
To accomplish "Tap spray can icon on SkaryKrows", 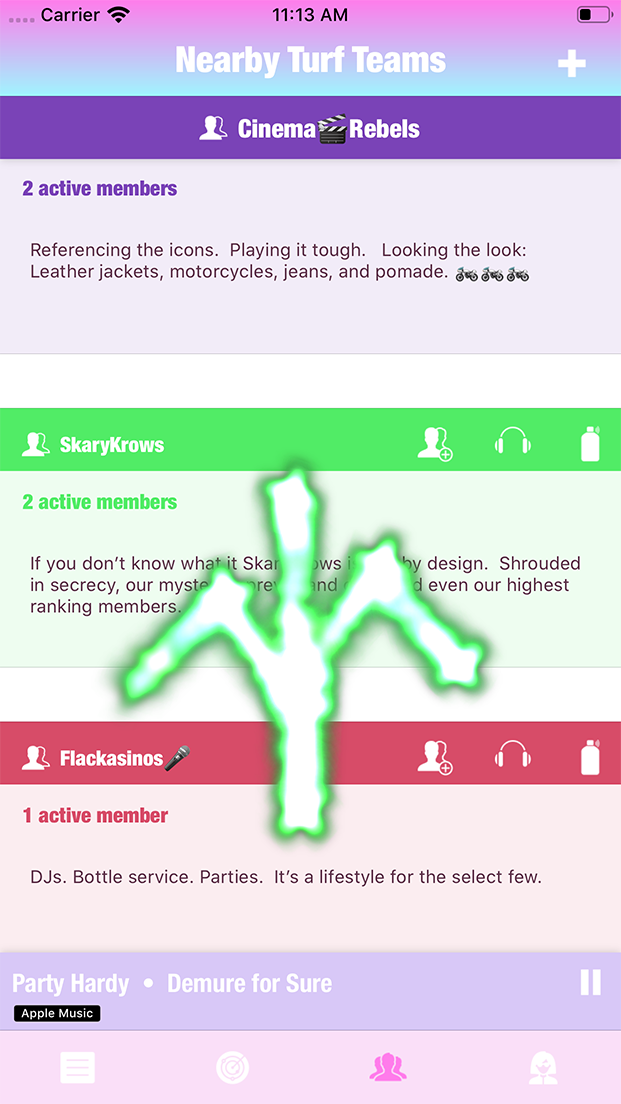I will click(590, 443).
